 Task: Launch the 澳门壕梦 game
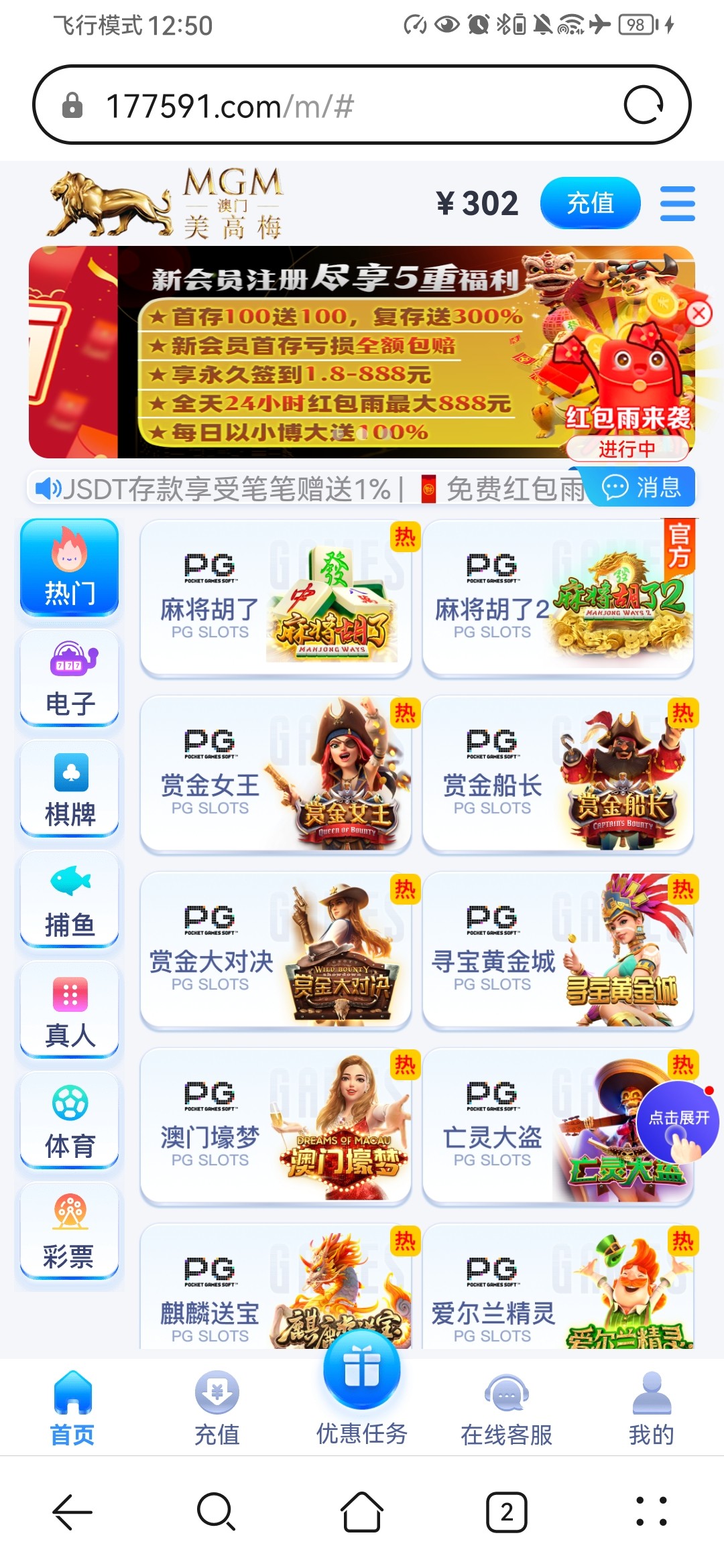pyautogui.click(x=275, y=1126)
